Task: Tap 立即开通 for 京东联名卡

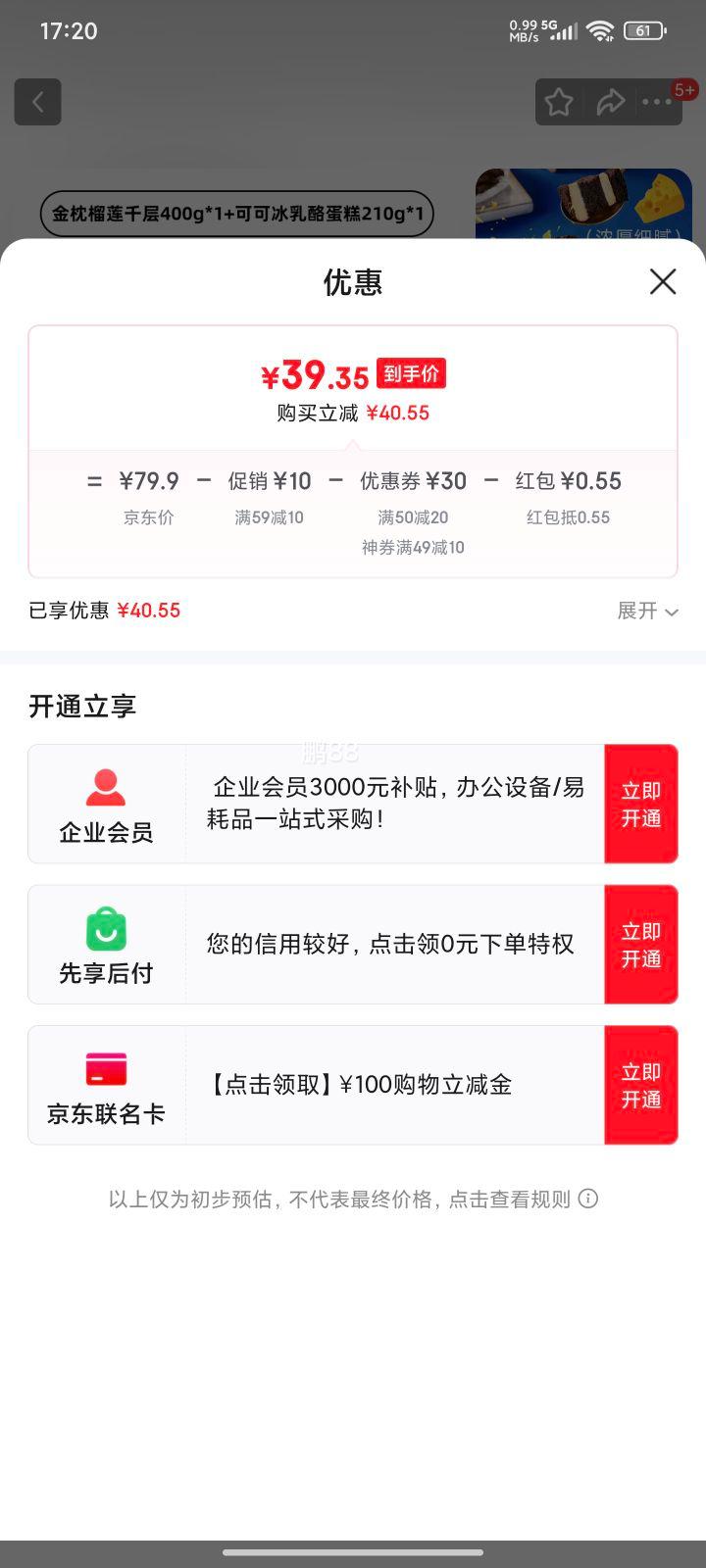Action: point(640,1085)
